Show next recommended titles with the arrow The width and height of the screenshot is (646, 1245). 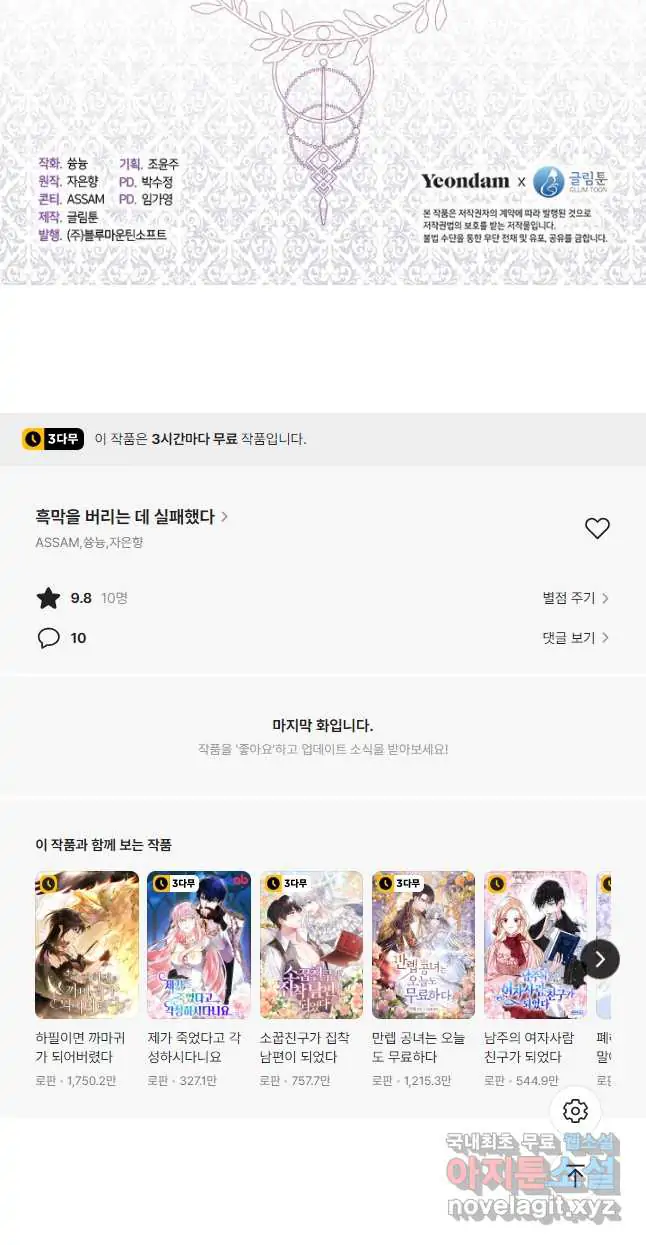coord(600,959)
